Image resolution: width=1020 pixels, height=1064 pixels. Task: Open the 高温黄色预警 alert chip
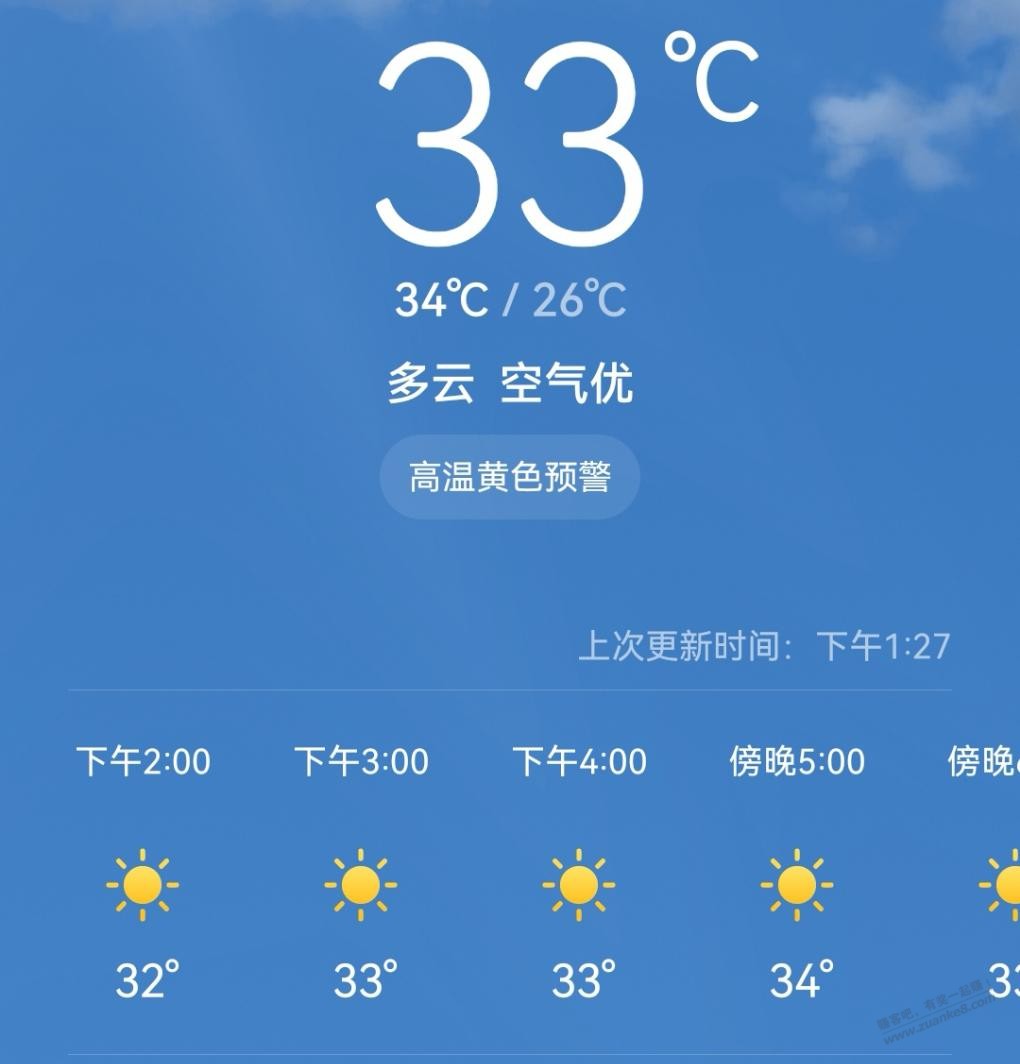[509, 477]
